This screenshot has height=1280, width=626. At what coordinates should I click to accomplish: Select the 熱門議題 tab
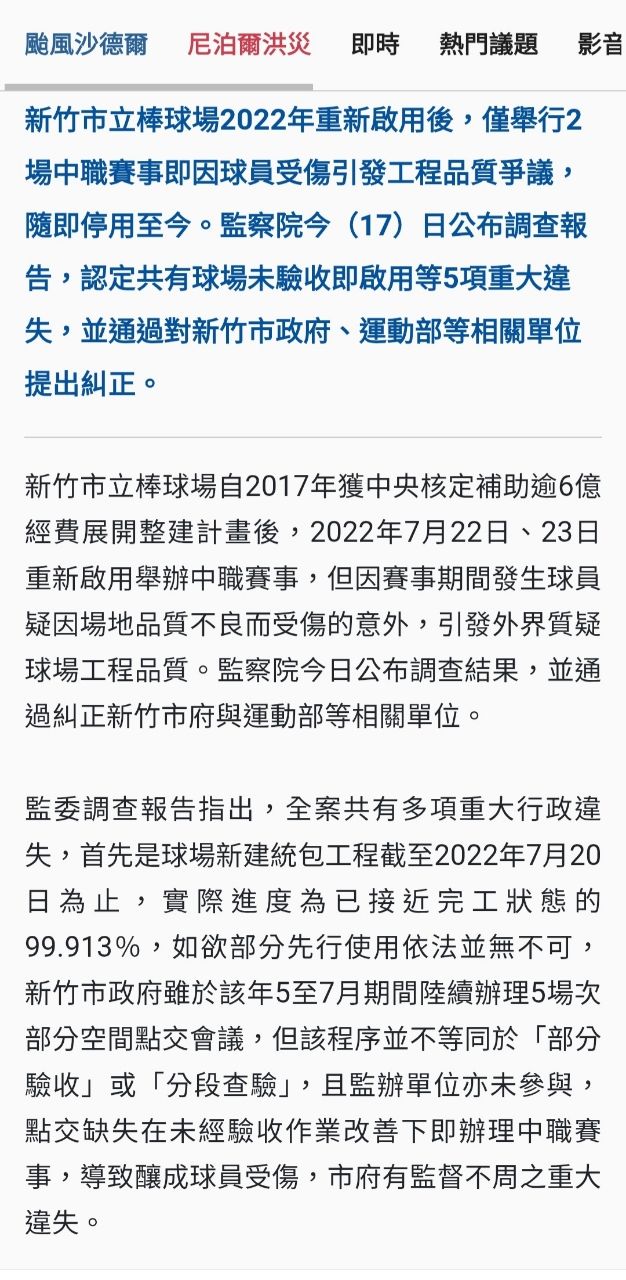tap(488, 44)
